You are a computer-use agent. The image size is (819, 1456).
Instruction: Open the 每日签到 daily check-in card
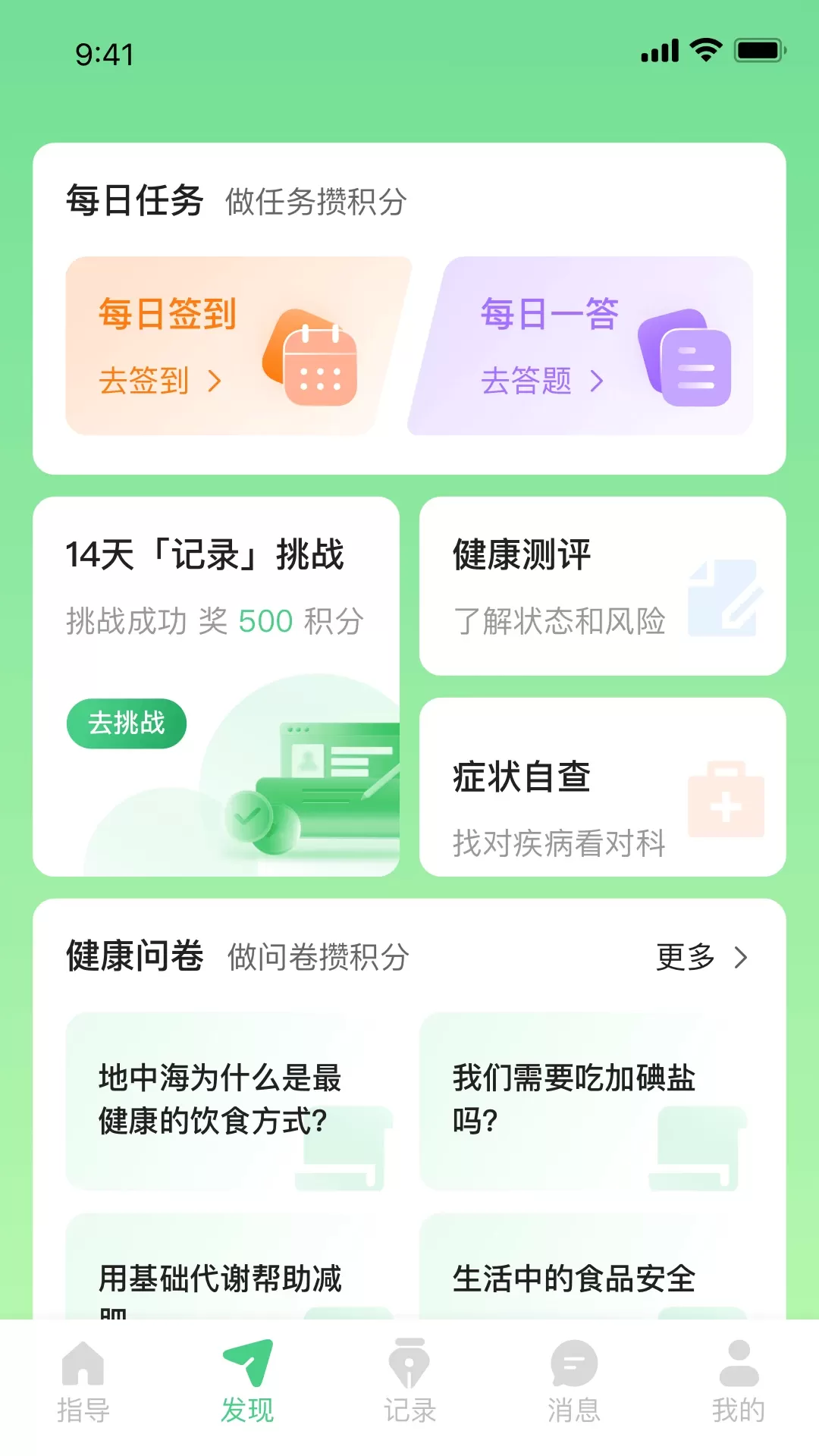tap(227, 346)
